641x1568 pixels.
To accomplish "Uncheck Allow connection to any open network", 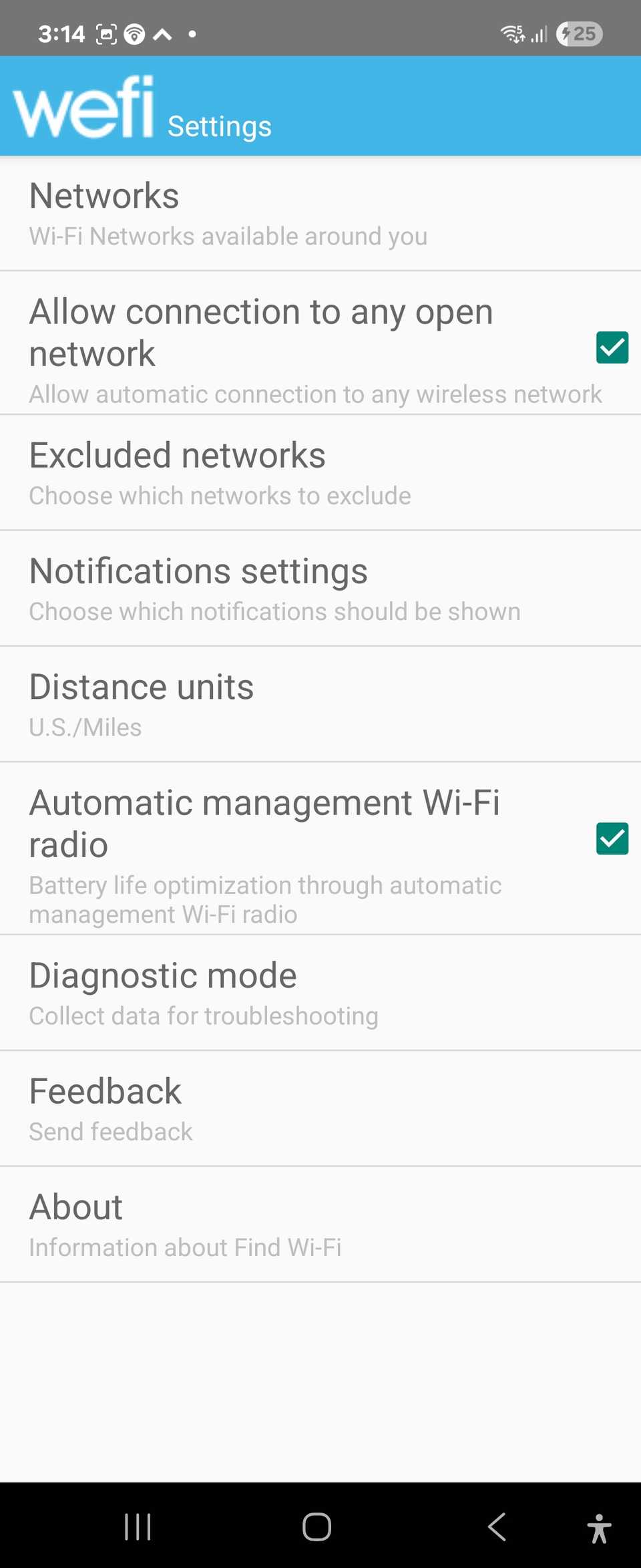I will 612,347.
